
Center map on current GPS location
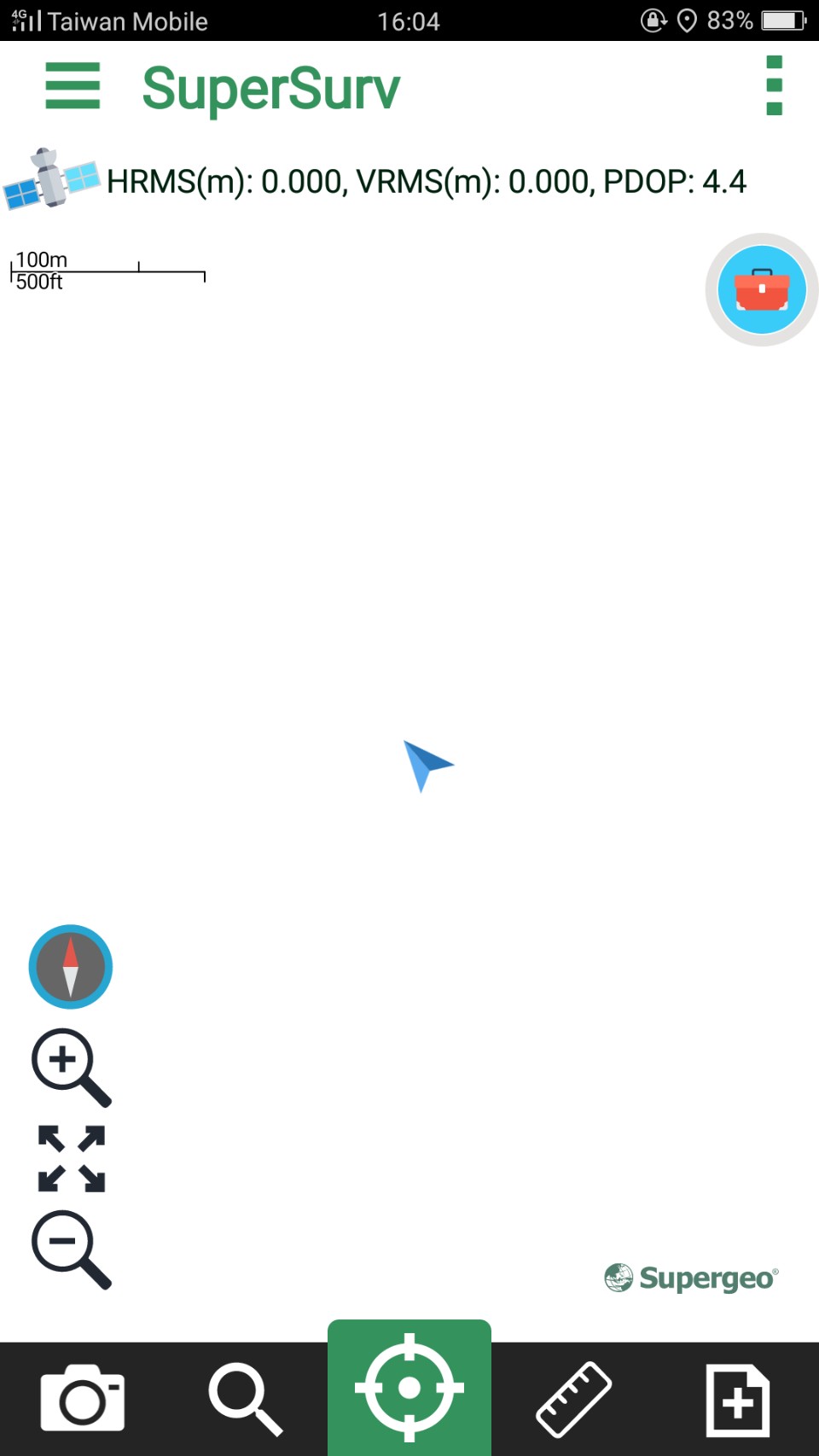[x=409, y=1389]
